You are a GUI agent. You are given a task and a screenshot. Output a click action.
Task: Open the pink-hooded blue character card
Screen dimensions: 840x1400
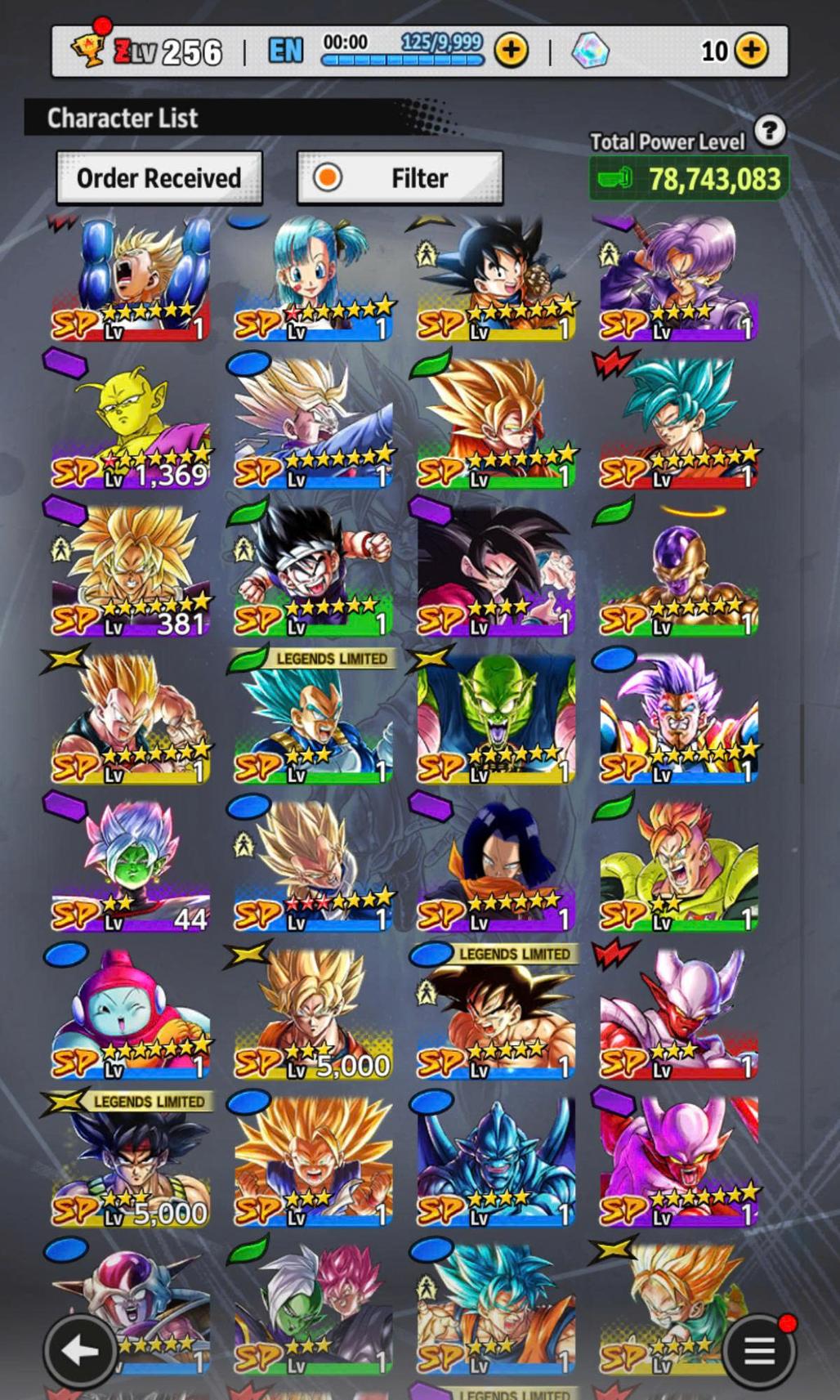131,1015
